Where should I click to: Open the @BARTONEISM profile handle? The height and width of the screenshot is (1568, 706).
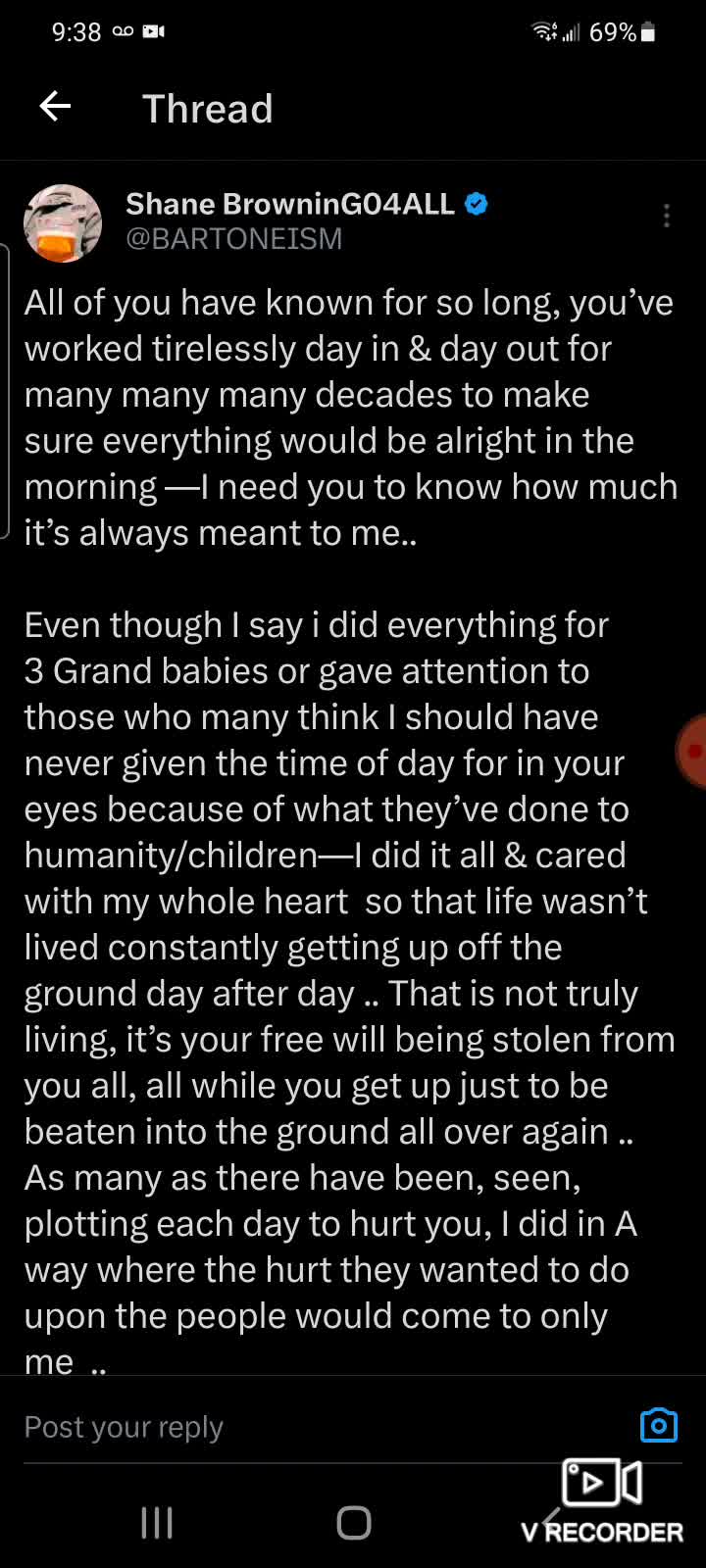[234, 239]
